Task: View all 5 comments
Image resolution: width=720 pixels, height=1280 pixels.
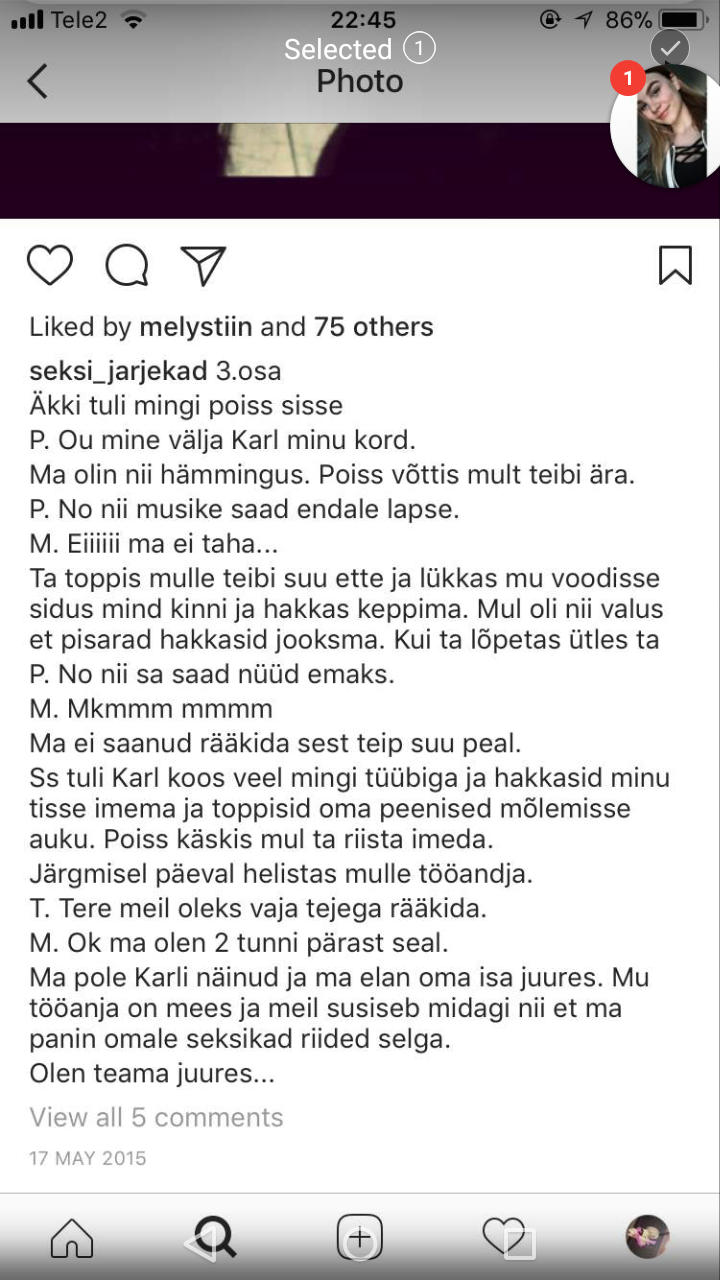Action: pyautogui.click(x=156, y=1117)
